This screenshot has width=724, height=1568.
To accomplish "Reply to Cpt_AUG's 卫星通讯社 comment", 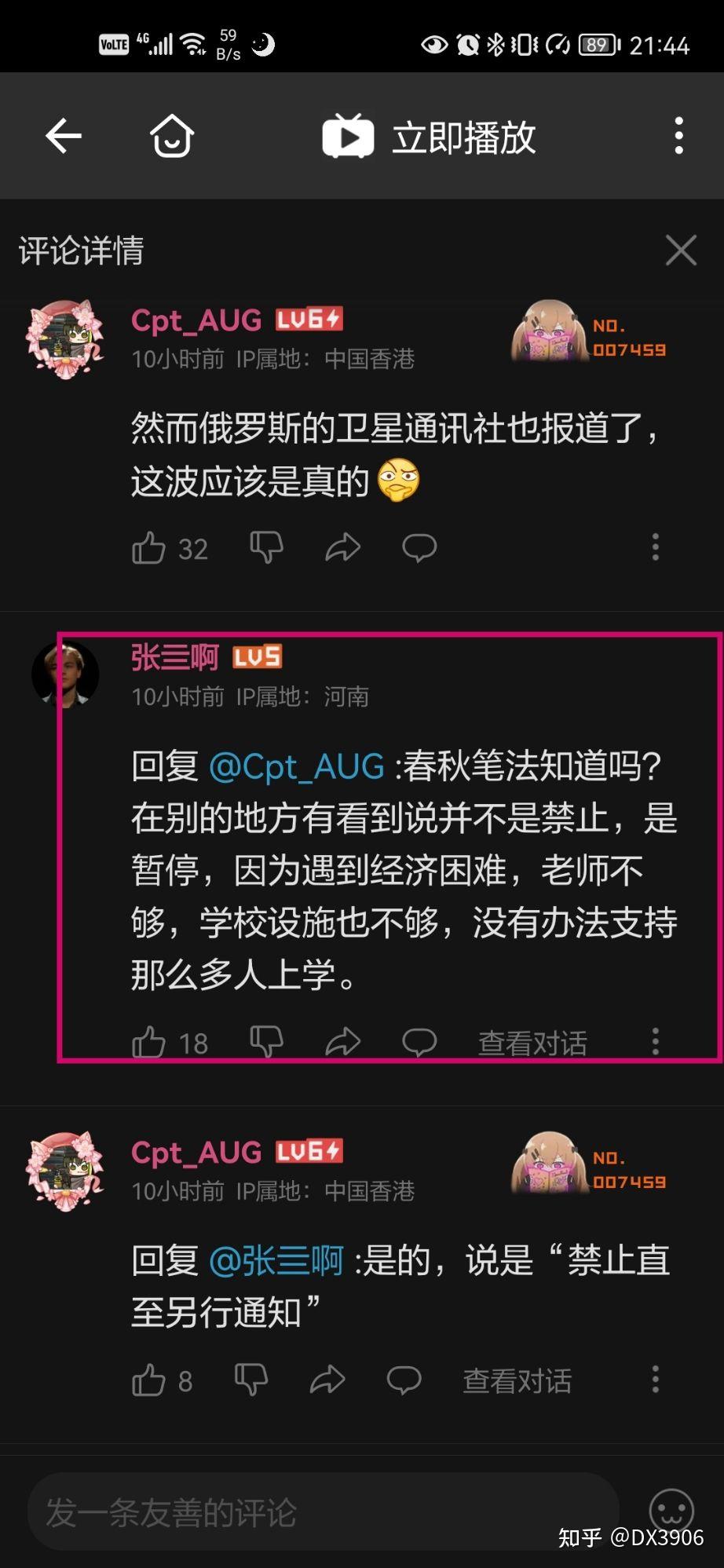I will [419, 547].
